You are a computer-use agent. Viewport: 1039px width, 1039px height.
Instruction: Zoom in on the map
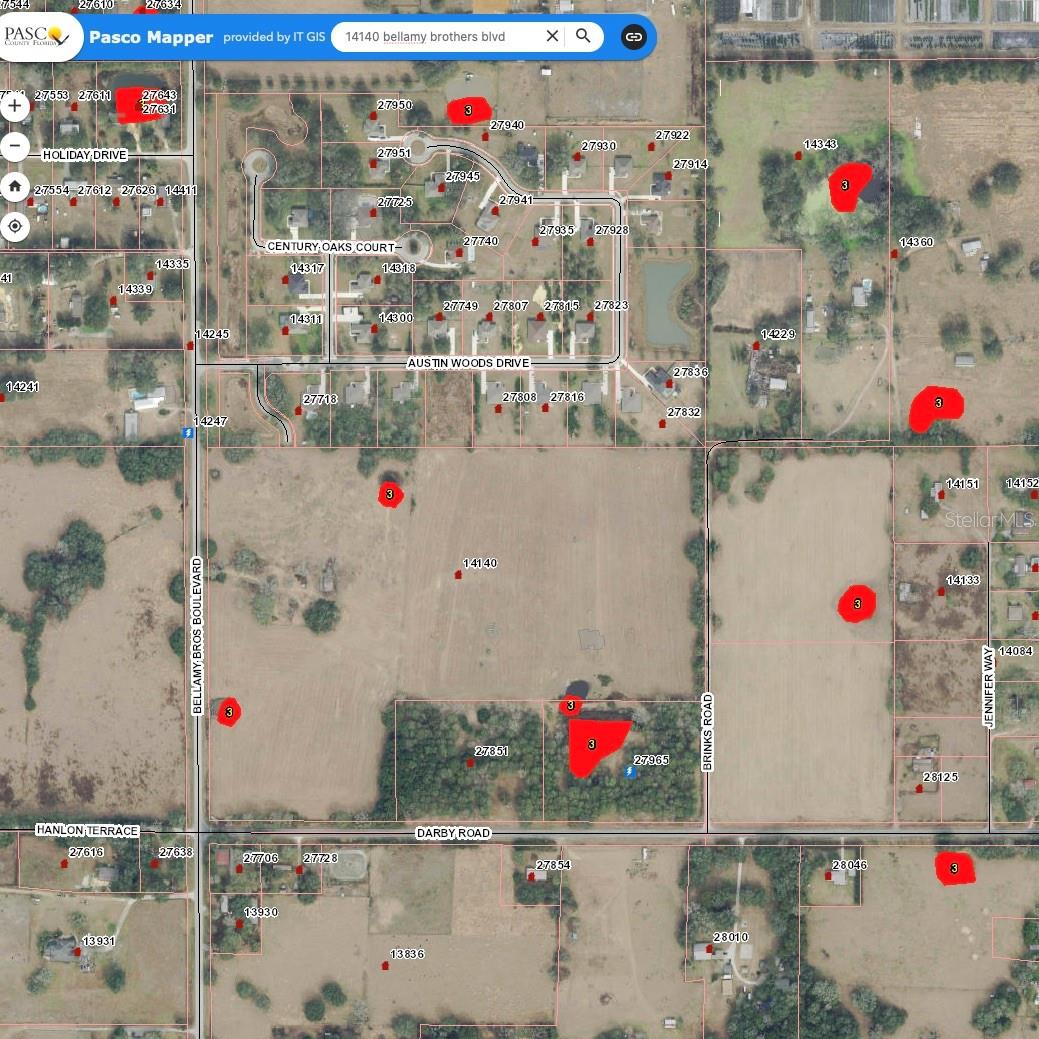(15, 105)
